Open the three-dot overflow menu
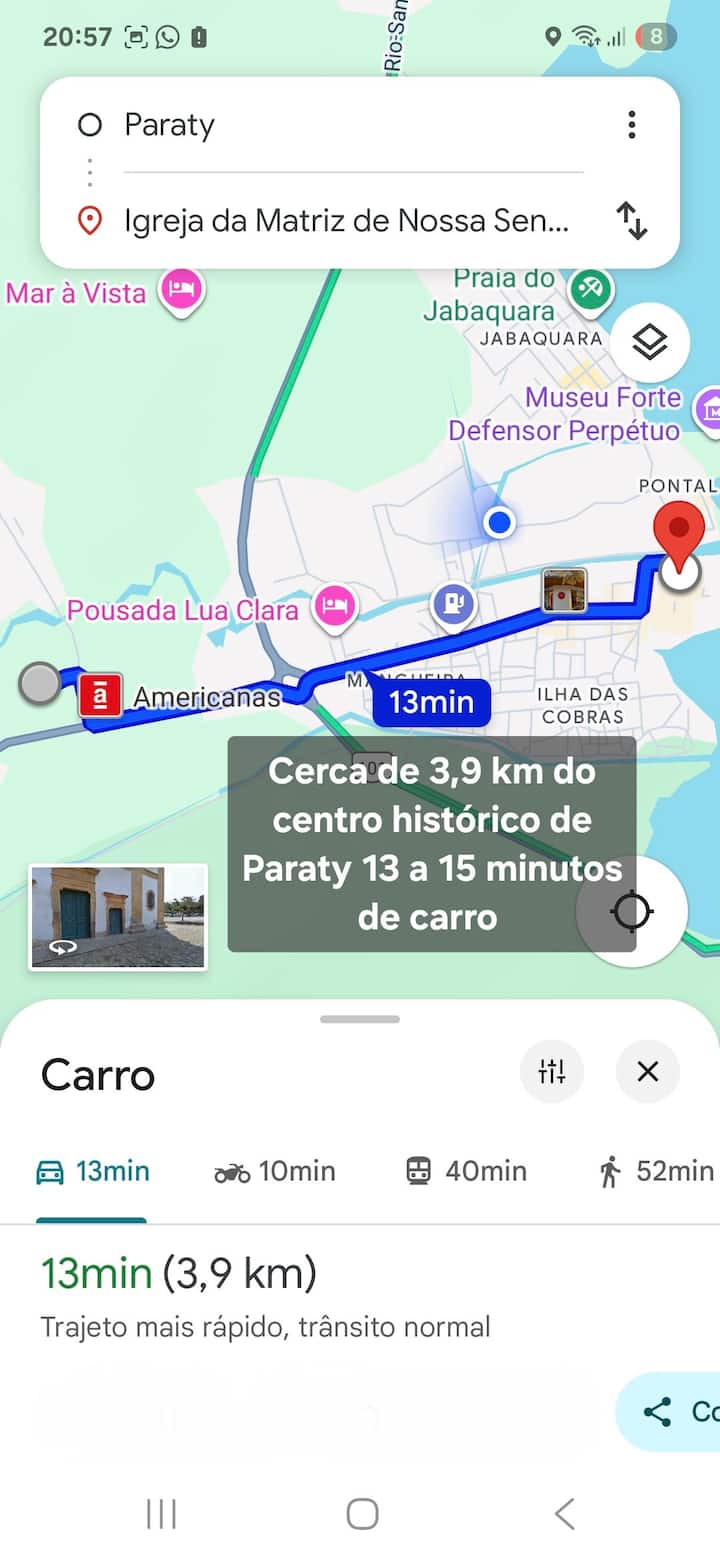Screen dimensions: 720x1560 coord(631,125)
